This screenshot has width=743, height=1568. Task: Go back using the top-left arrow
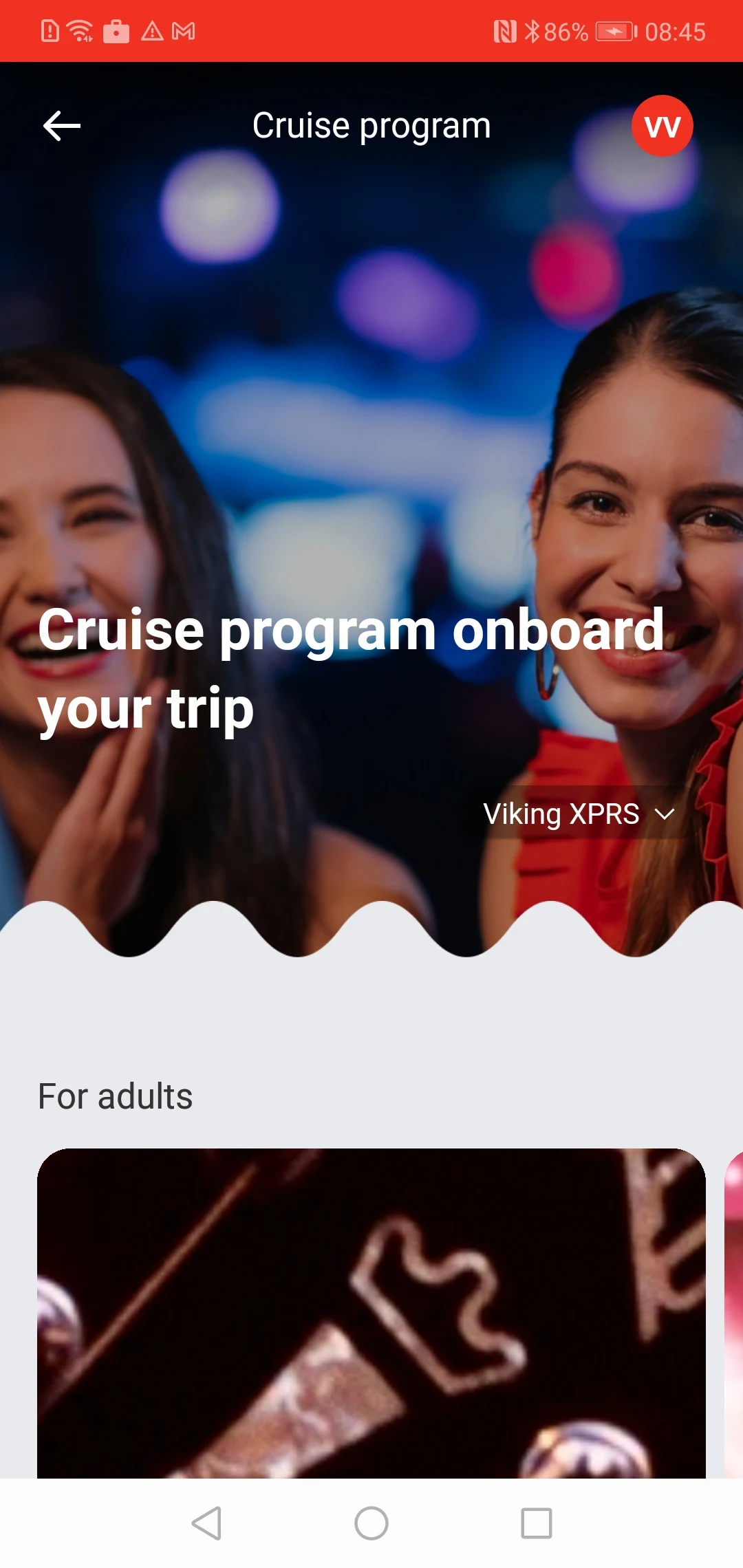pos(62,126)
